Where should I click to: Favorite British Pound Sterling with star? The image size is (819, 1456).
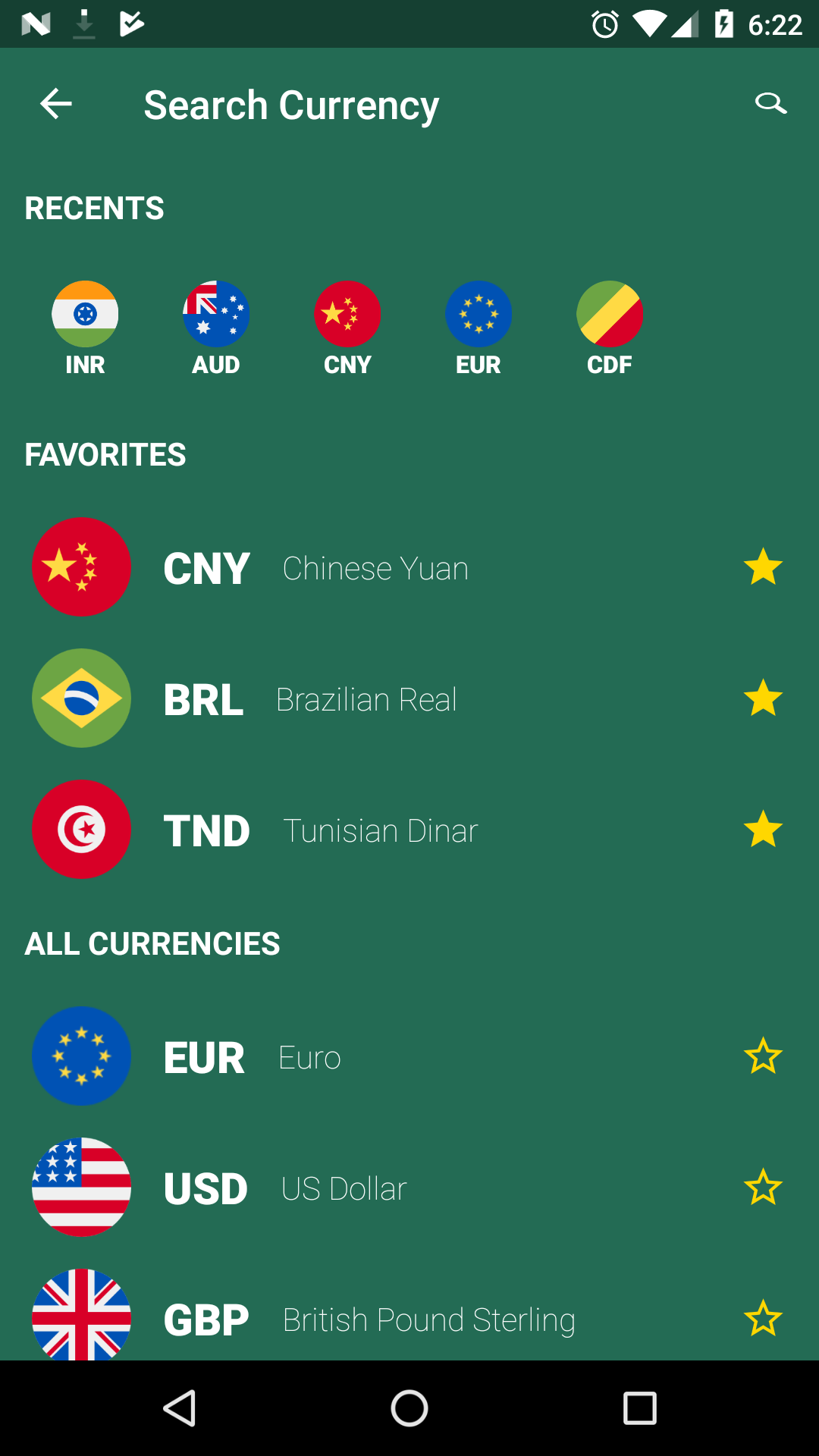click(x=763, y=1319)
